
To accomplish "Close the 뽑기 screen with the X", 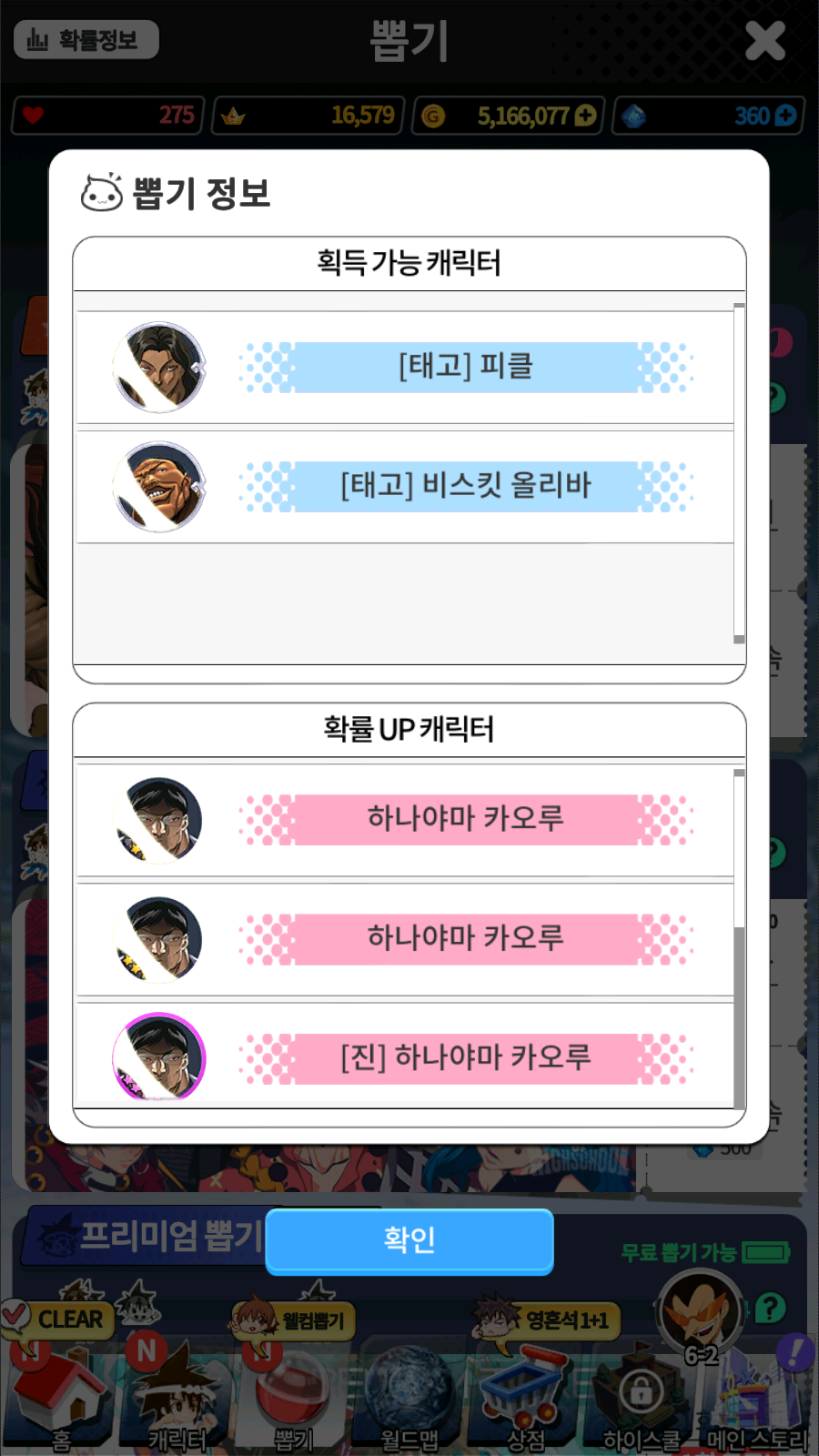I will [764, 40].
